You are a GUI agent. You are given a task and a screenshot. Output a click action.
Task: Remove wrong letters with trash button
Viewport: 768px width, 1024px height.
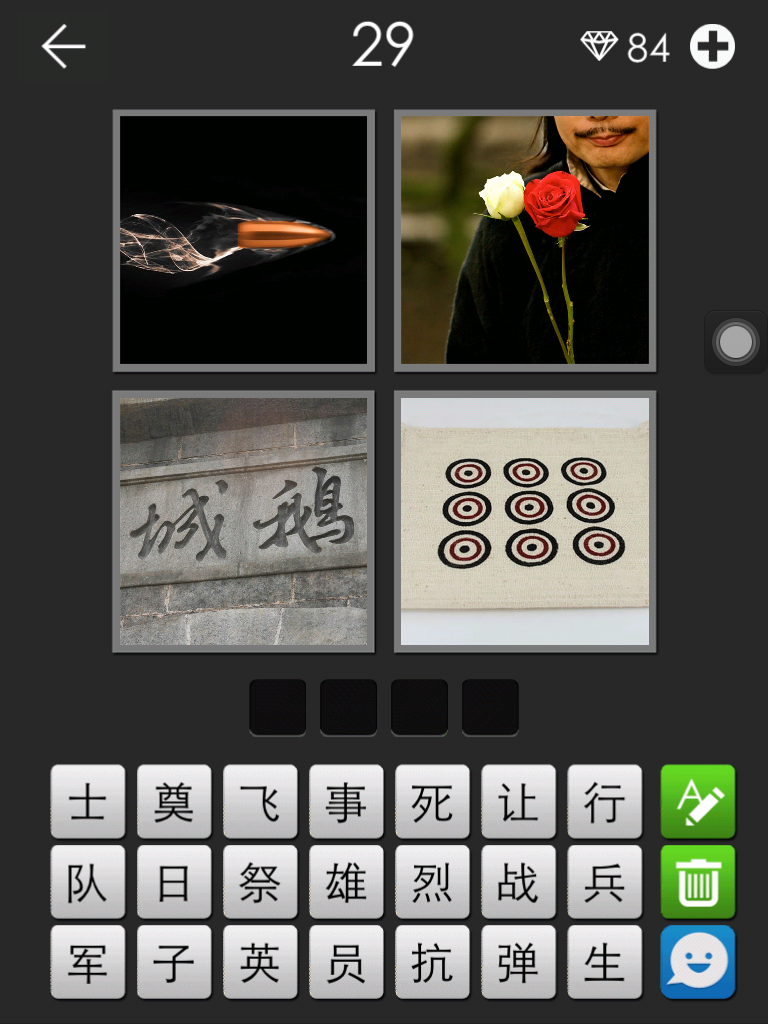pos(698,882)
